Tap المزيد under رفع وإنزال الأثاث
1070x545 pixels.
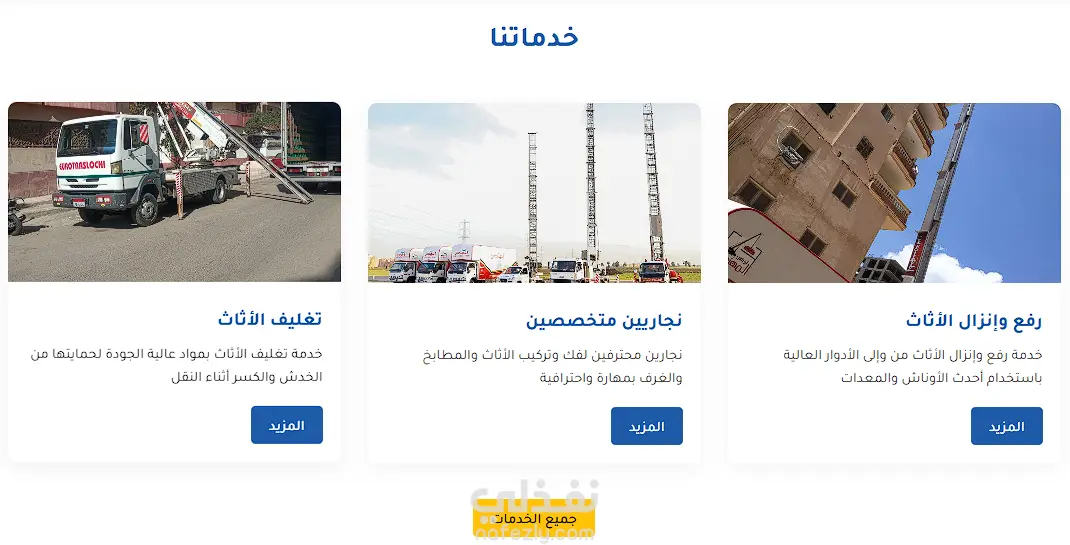tap(1006, 426)
